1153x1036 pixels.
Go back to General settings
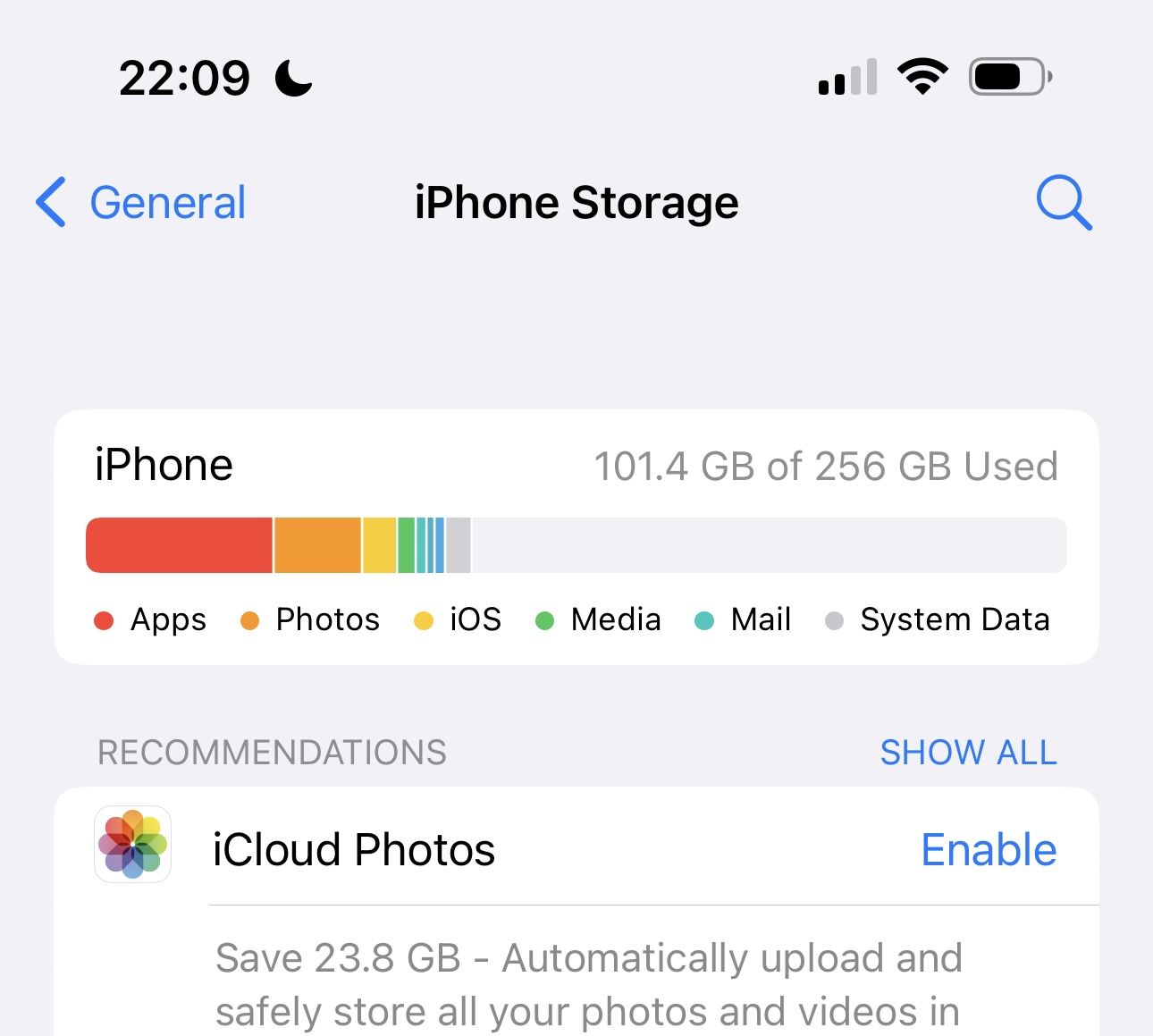pyautogui.click(x=141, y=203)
